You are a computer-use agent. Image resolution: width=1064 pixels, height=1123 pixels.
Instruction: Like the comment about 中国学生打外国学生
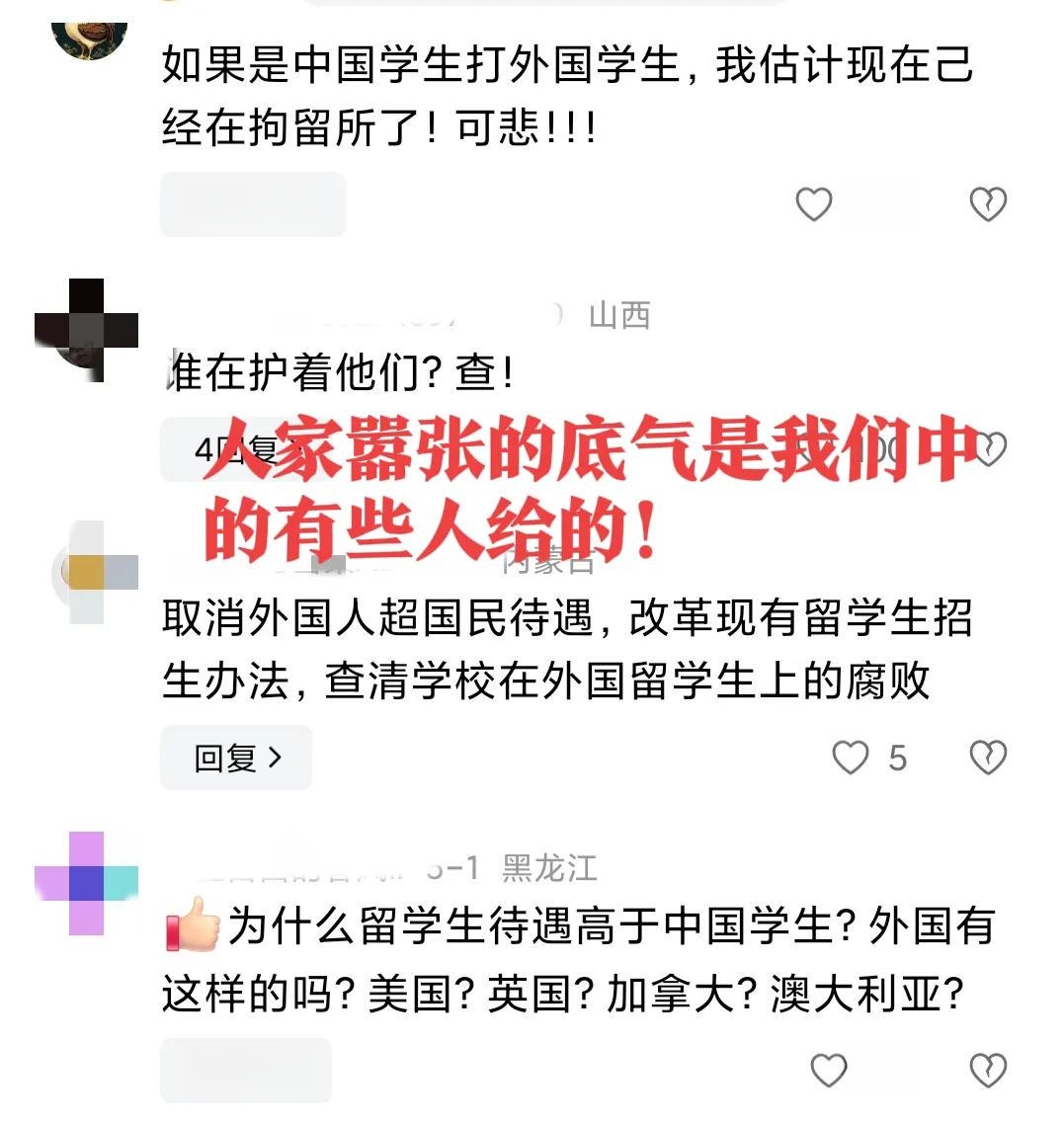814,204
